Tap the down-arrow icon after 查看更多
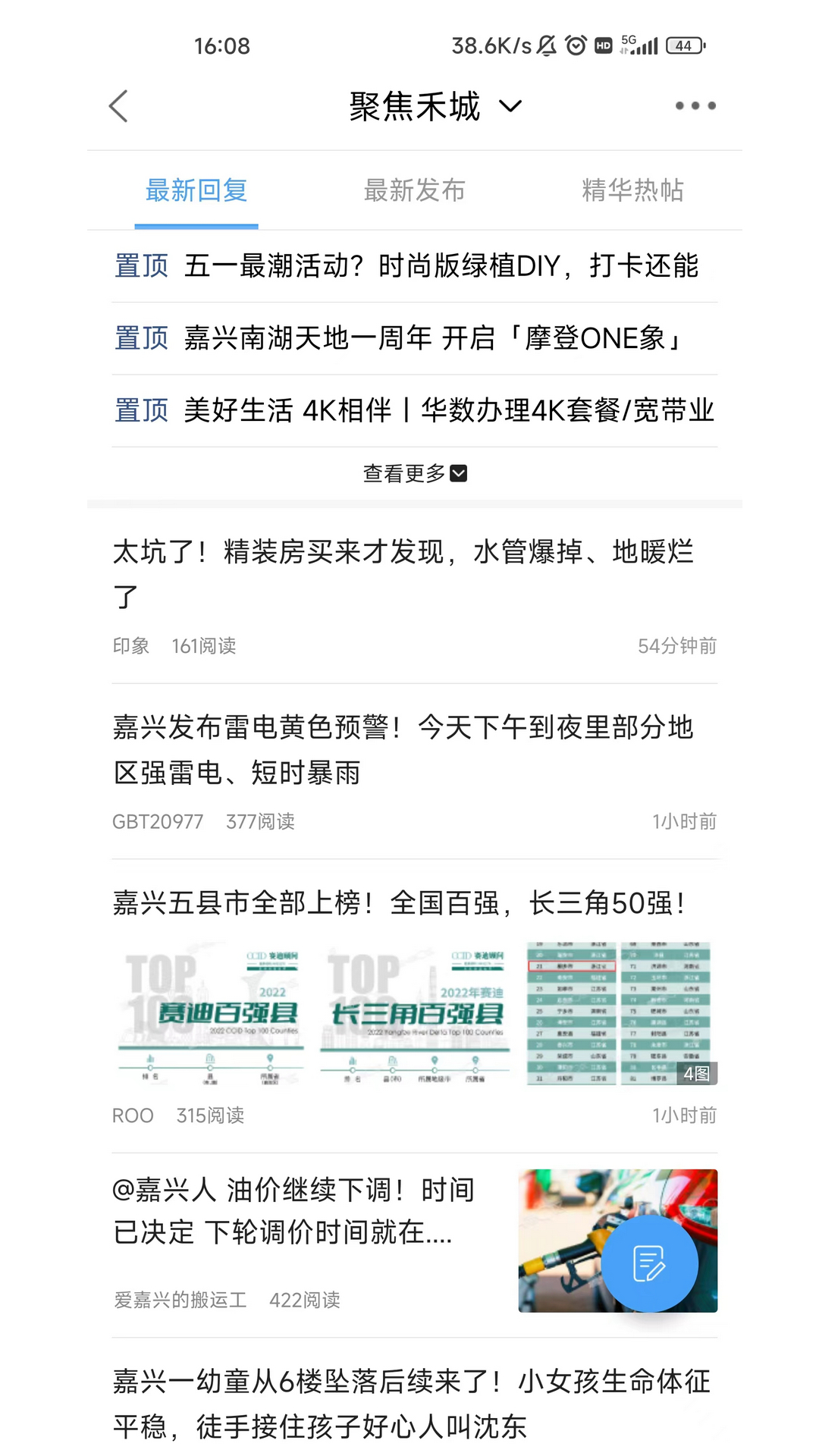 point(458,472)
